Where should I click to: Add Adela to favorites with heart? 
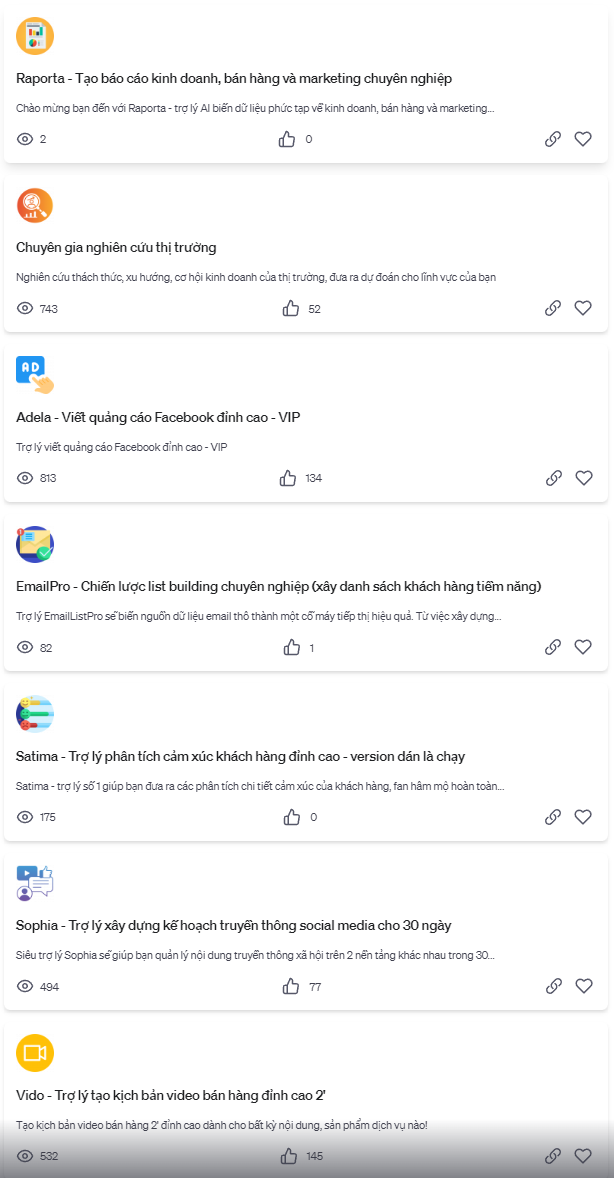[x=583, y=478]
